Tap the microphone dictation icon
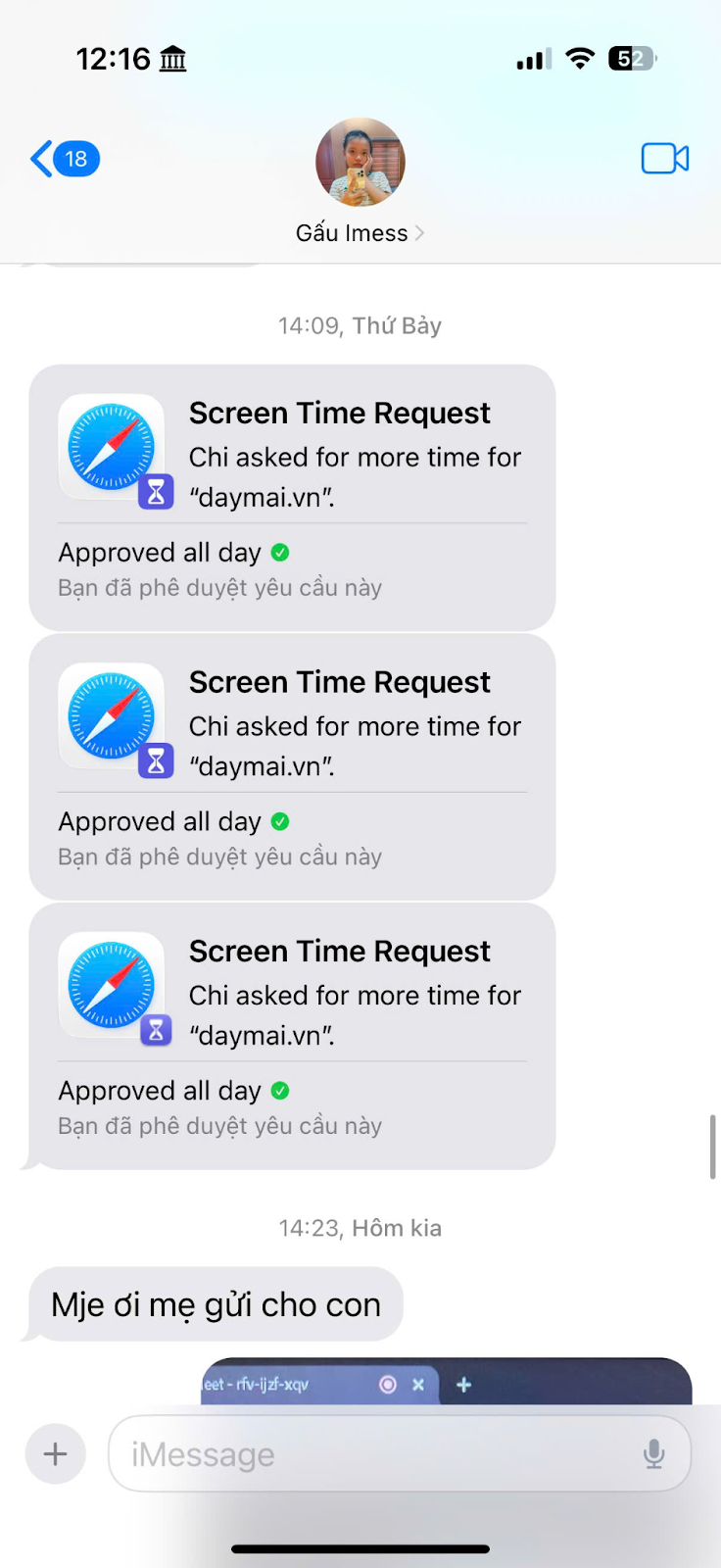 pyautogui.click(x=653, y=1454)
